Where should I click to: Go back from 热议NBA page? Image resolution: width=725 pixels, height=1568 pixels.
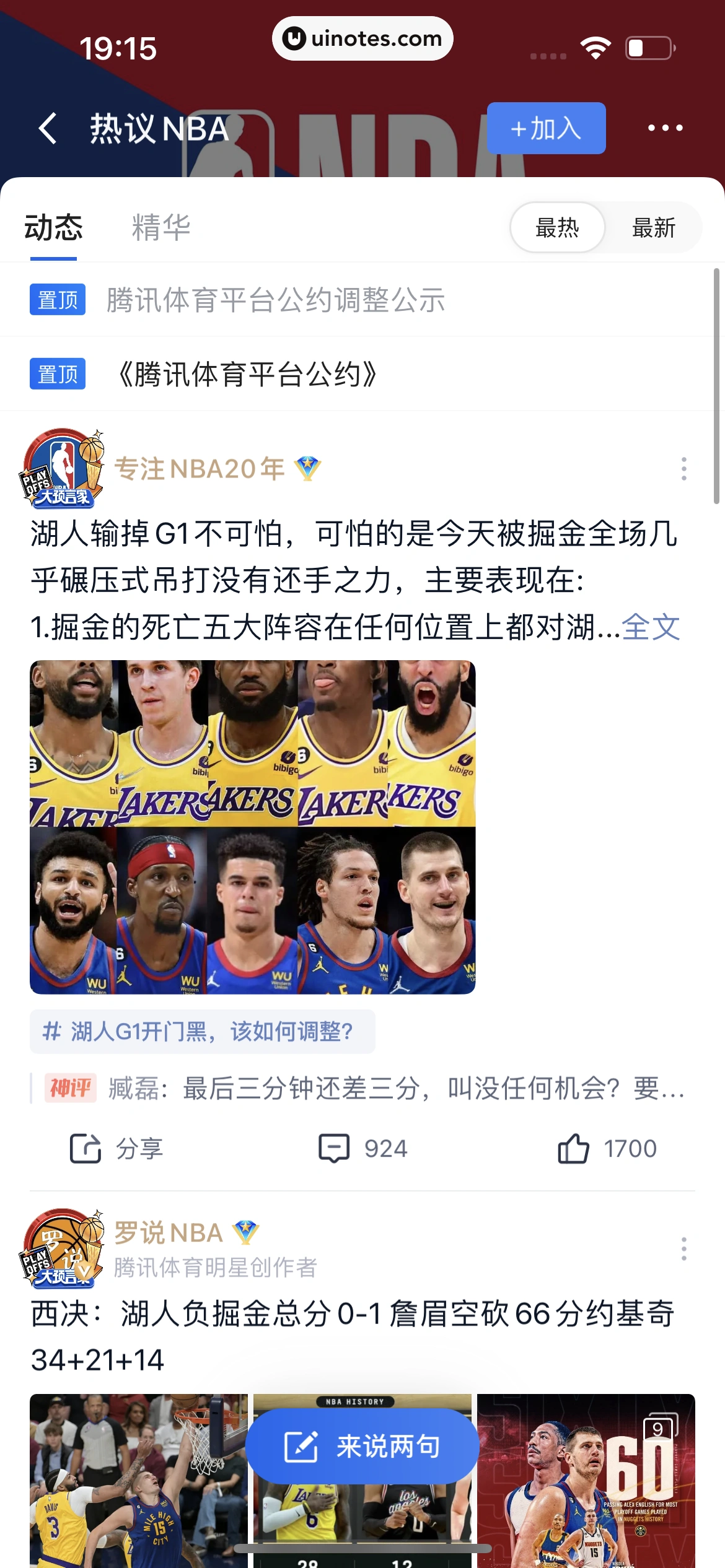[x=48, y=128]
